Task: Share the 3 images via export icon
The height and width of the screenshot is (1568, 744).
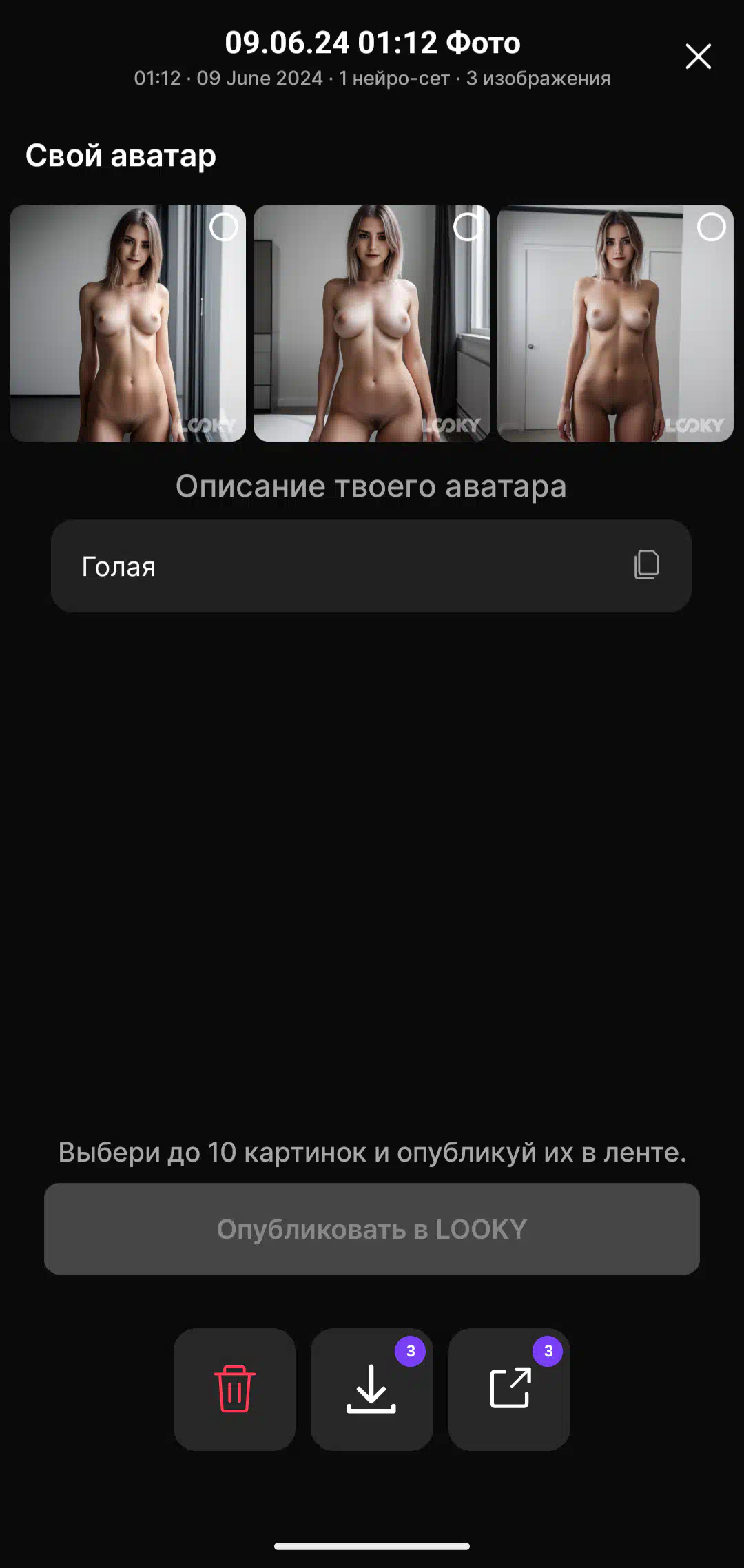Action: [x=509, y=1389]
